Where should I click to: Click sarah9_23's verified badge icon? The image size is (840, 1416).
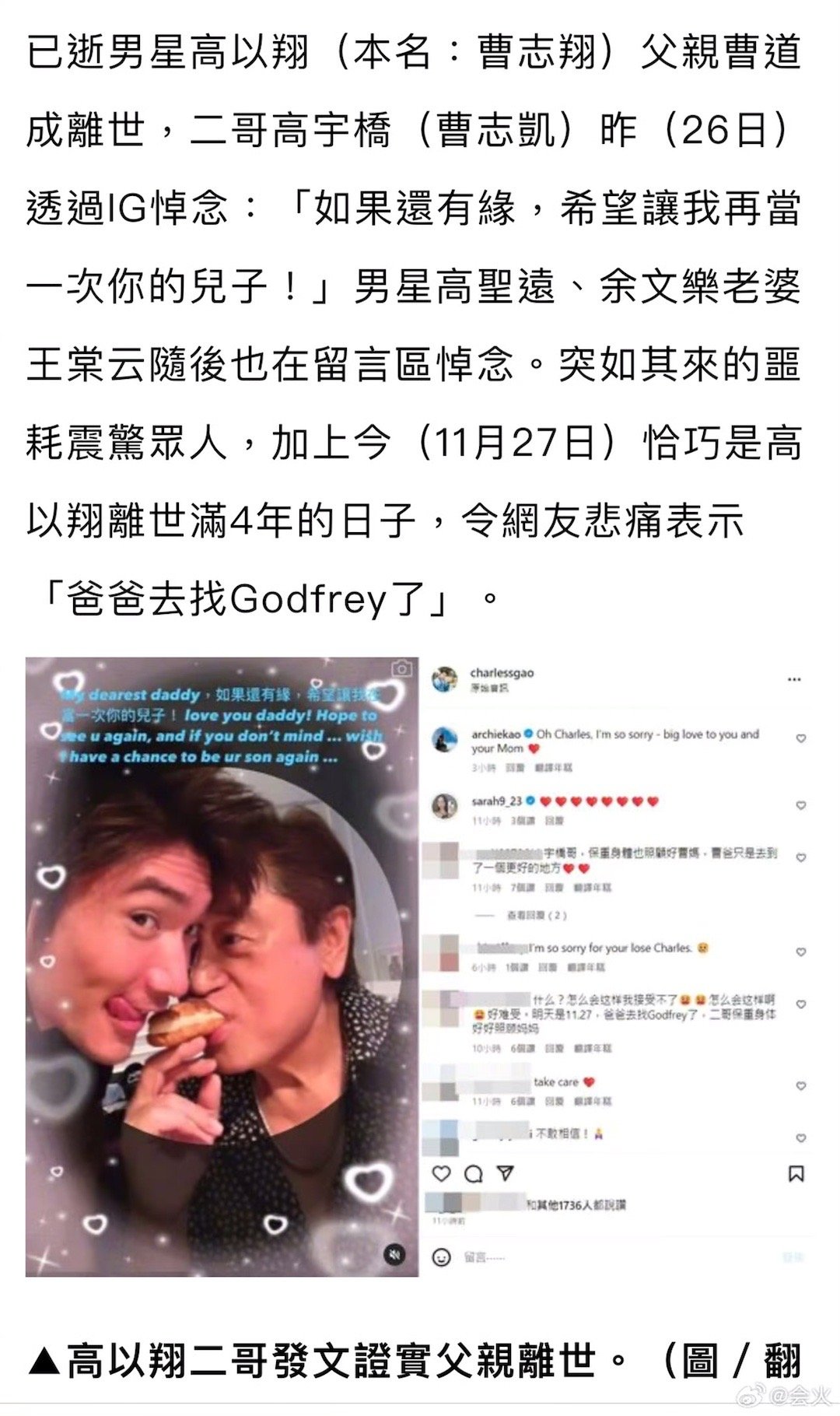[532, 800]
